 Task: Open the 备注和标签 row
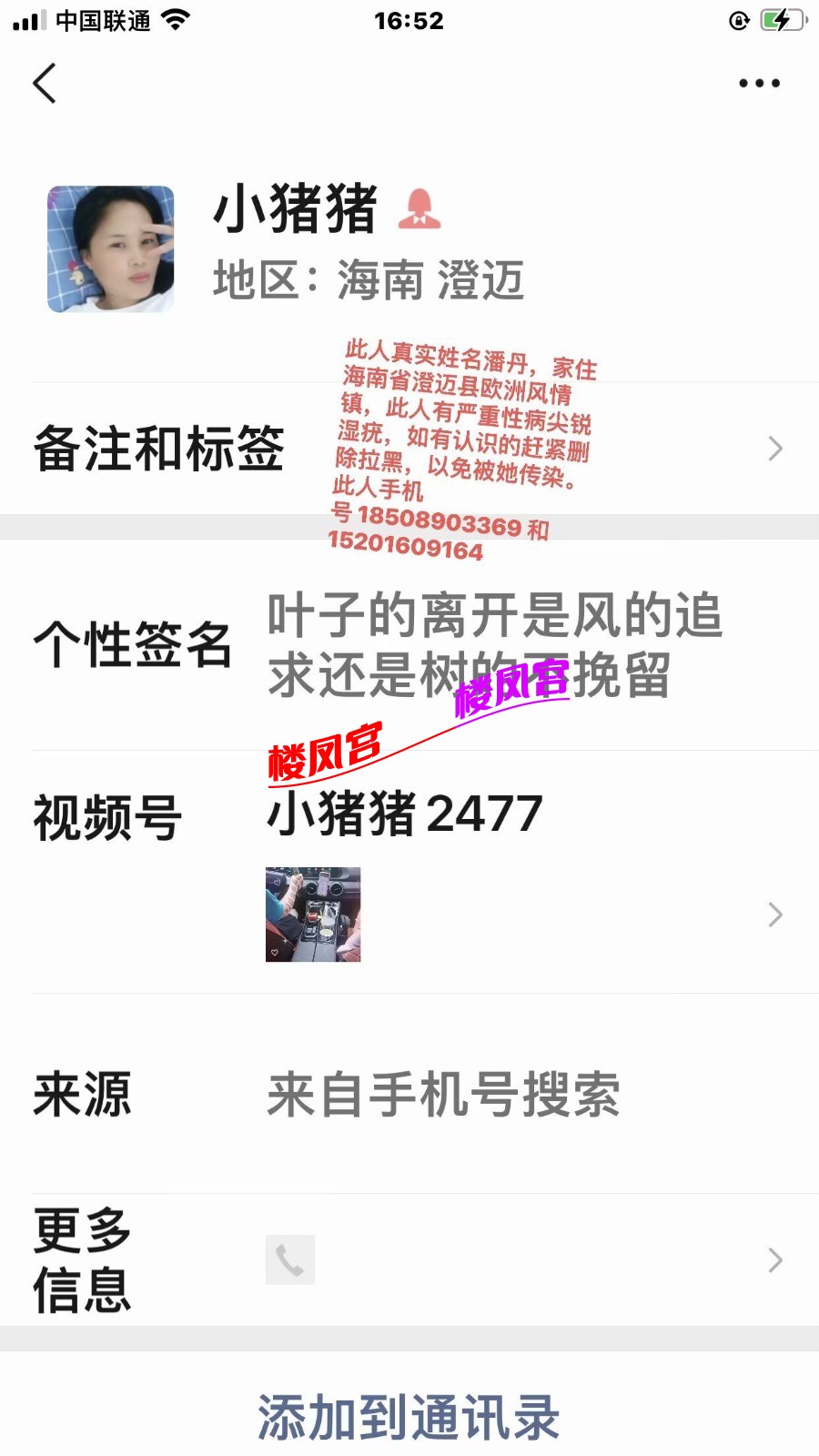pos(409,449)
